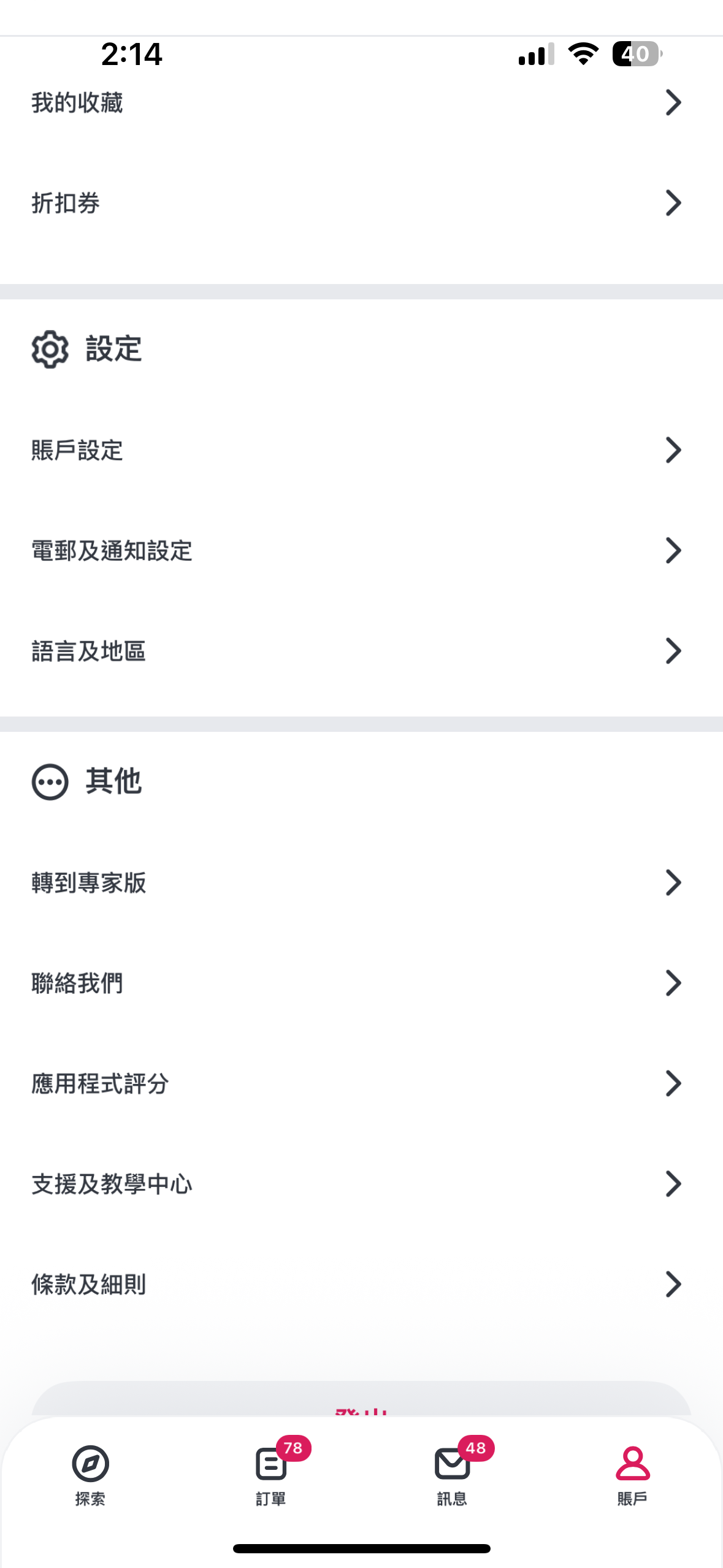
Task: Open the 訊息 messages tab
Action: (x=452, y=1475)
